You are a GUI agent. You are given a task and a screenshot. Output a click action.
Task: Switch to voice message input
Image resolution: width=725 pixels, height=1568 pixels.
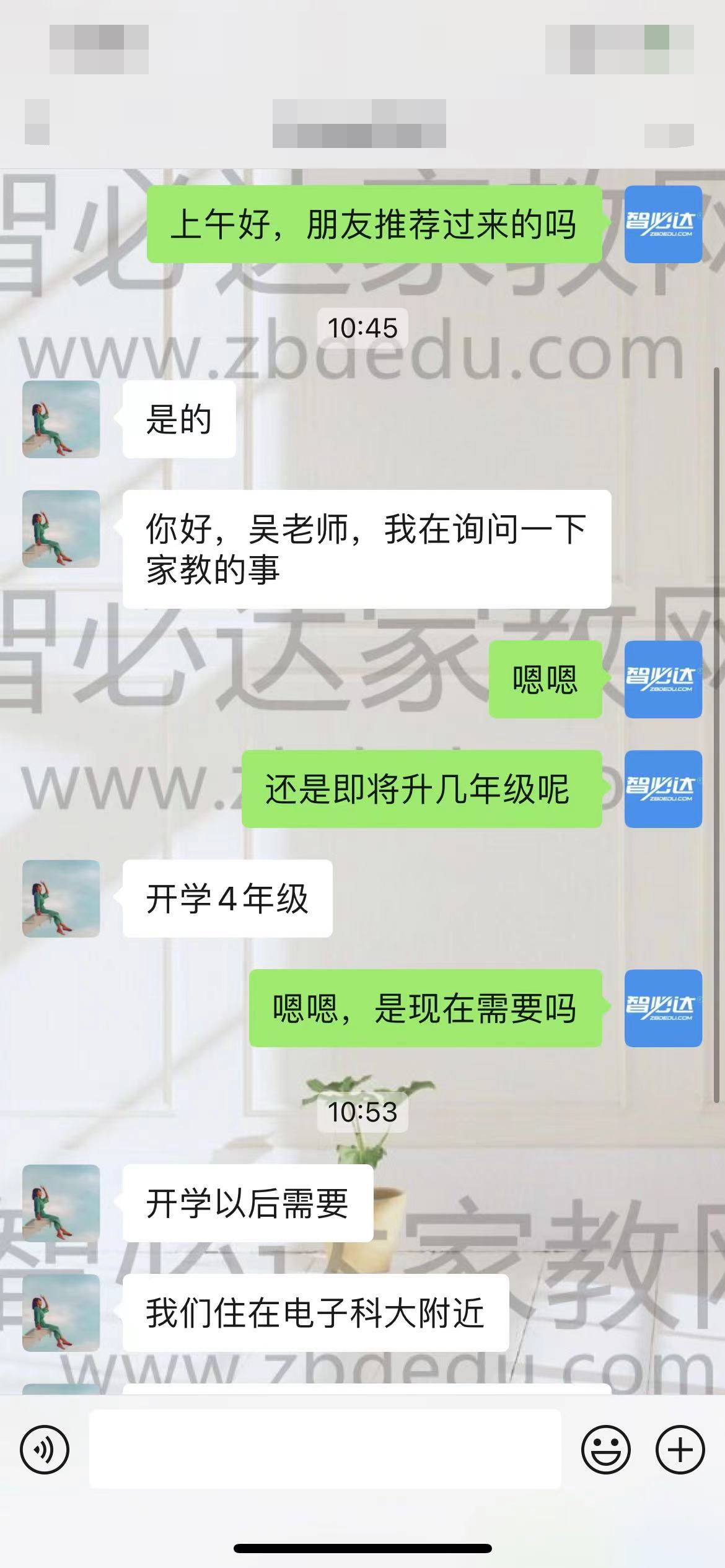pyautogui.click(x=45, y=1450)
